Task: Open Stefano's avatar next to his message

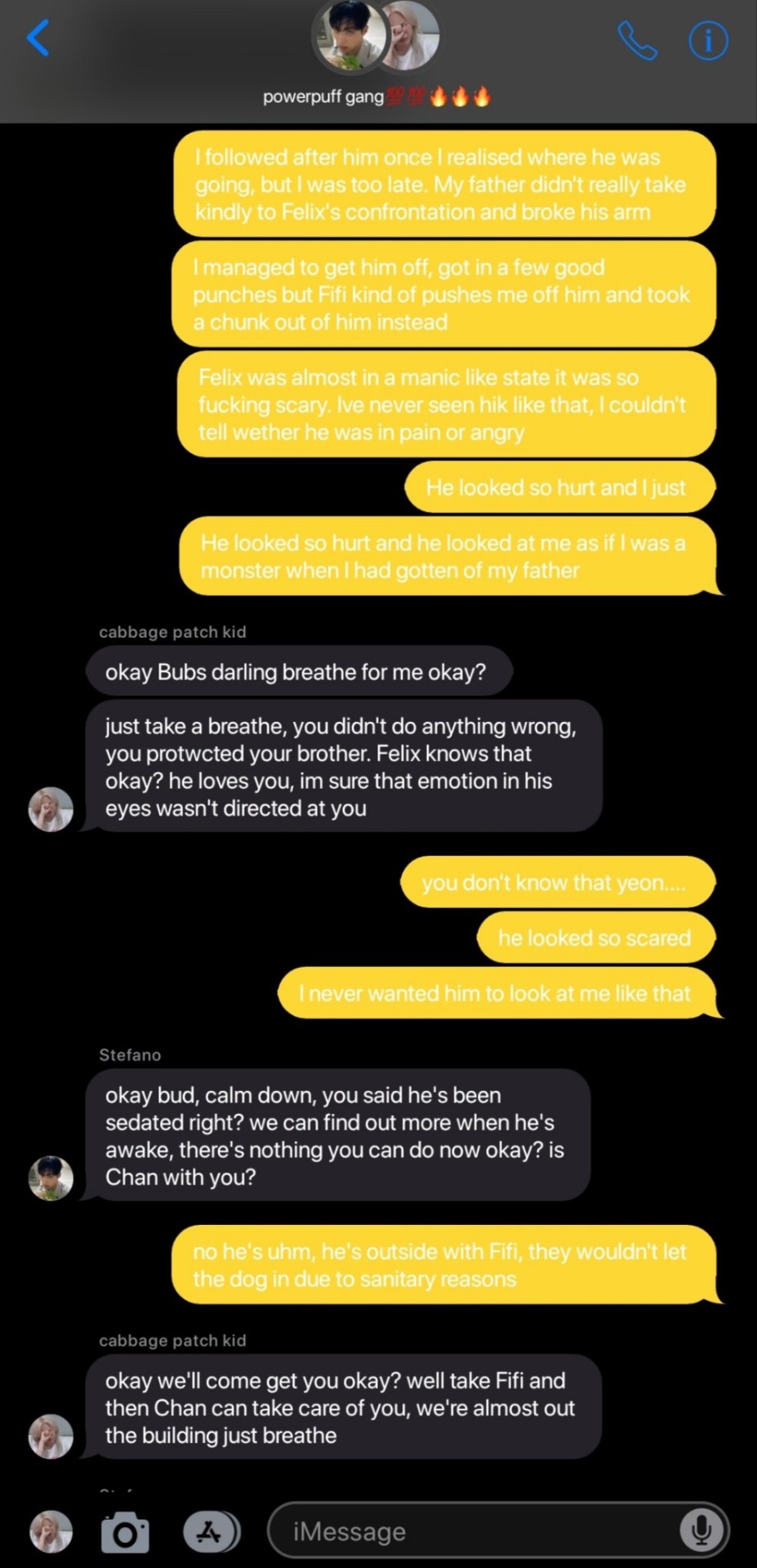Action: point(51,1178)
